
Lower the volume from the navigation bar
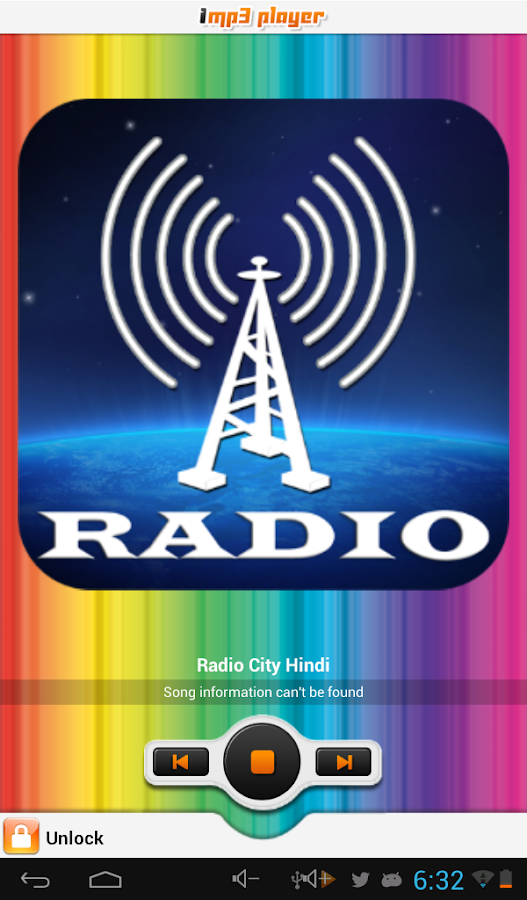coord(246,879)
